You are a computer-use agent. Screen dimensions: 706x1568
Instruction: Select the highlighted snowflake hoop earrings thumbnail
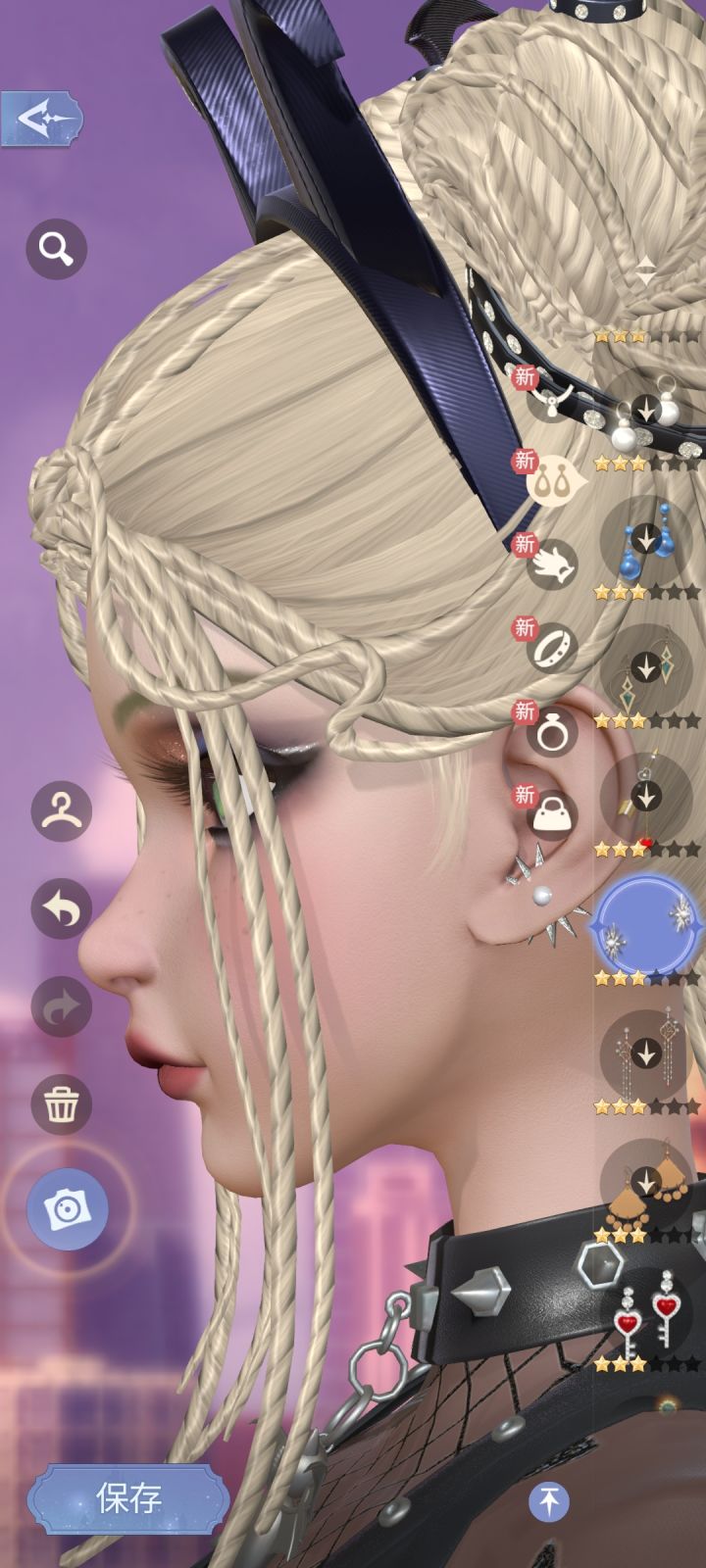(x=647, y=921)
